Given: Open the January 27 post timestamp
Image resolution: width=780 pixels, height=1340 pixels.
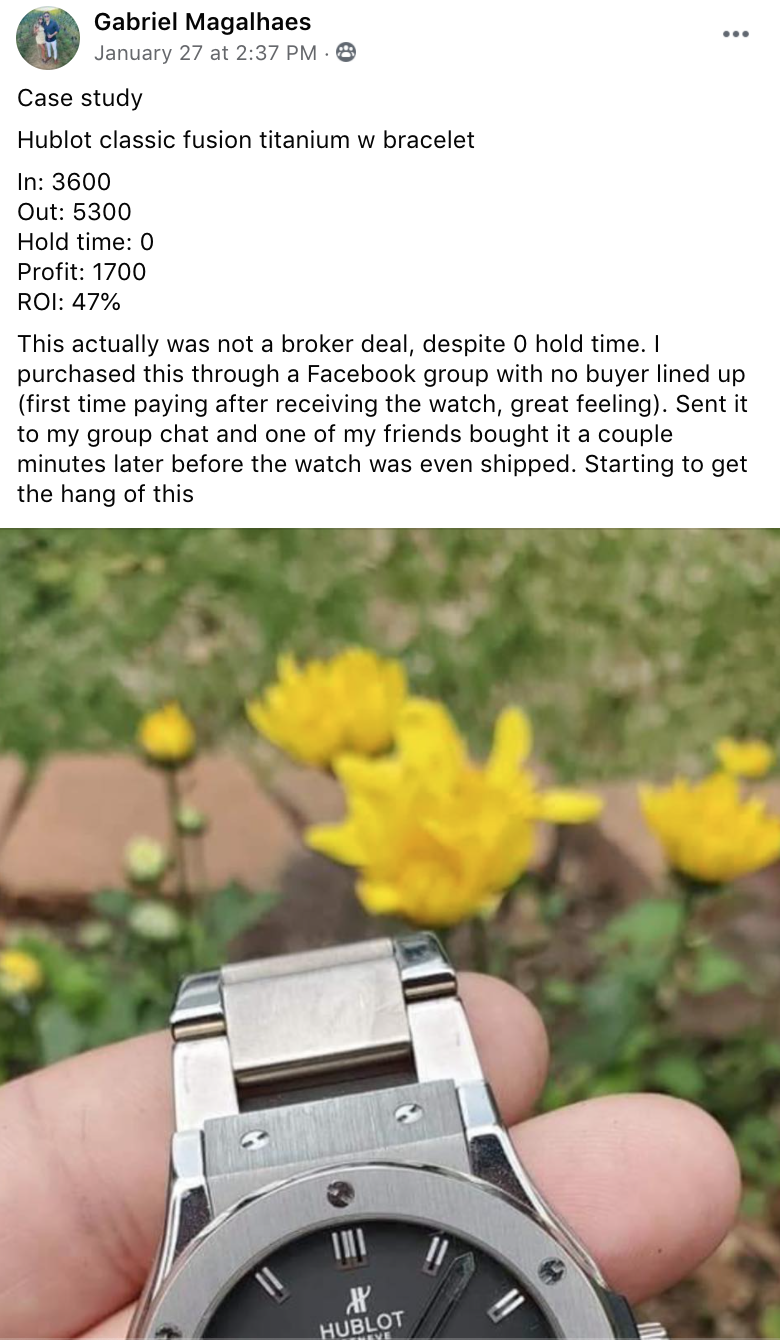Looking at the screenshot, I should pyautogui.click(x=204, y=53).
